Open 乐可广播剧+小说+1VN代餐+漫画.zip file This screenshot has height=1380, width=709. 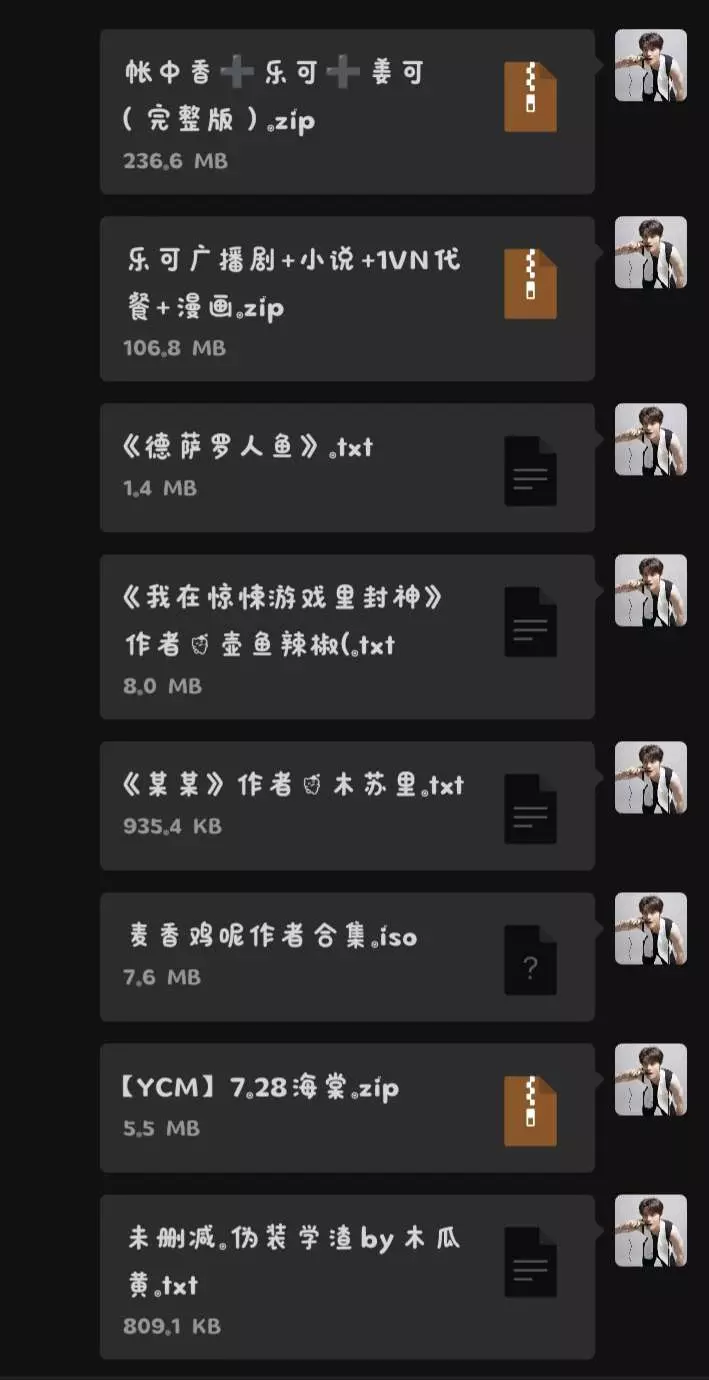[347, 298]
